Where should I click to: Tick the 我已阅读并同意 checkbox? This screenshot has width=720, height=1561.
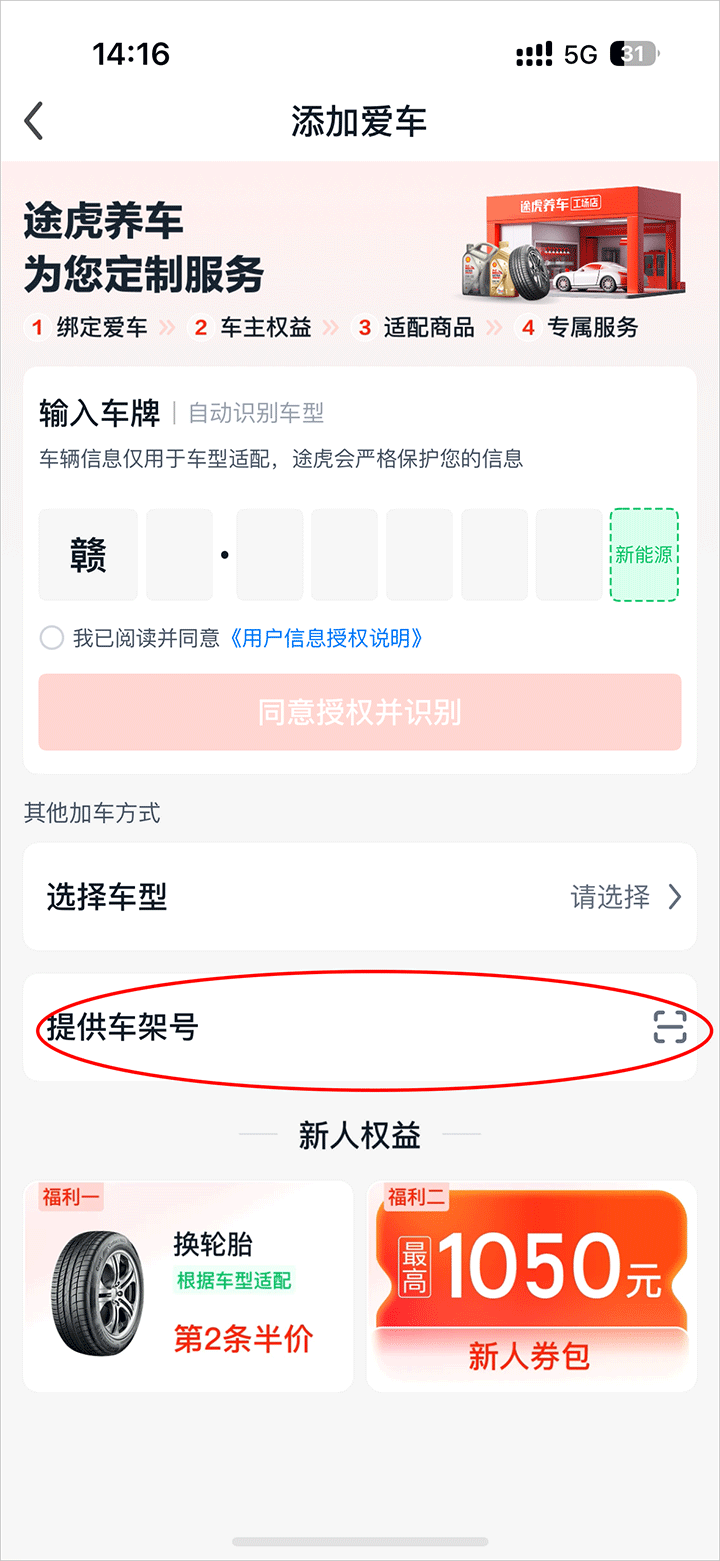pyautogui.click(x=51, y=638)
